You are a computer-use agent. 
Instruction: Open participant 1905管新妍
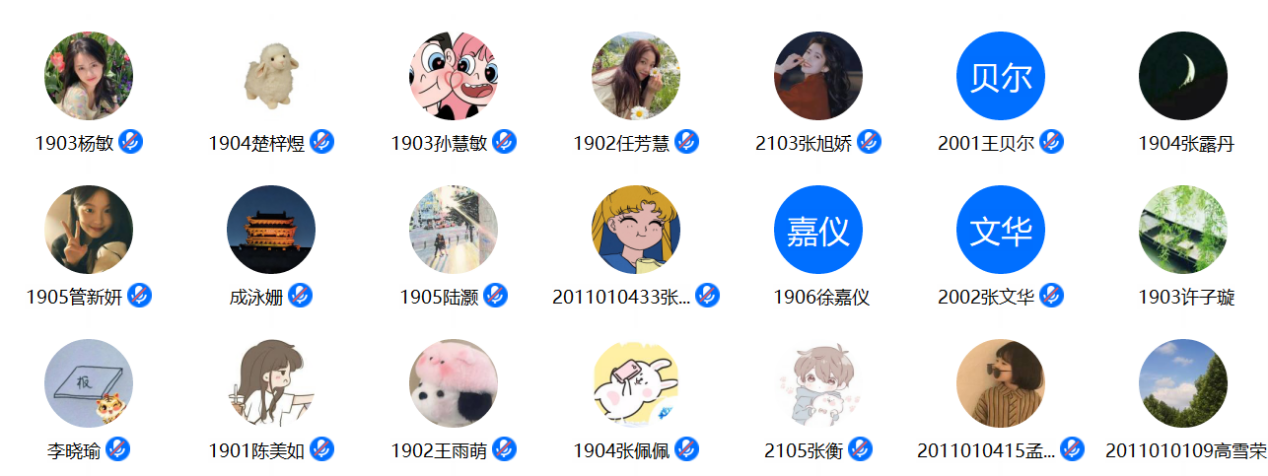point(88,230)
